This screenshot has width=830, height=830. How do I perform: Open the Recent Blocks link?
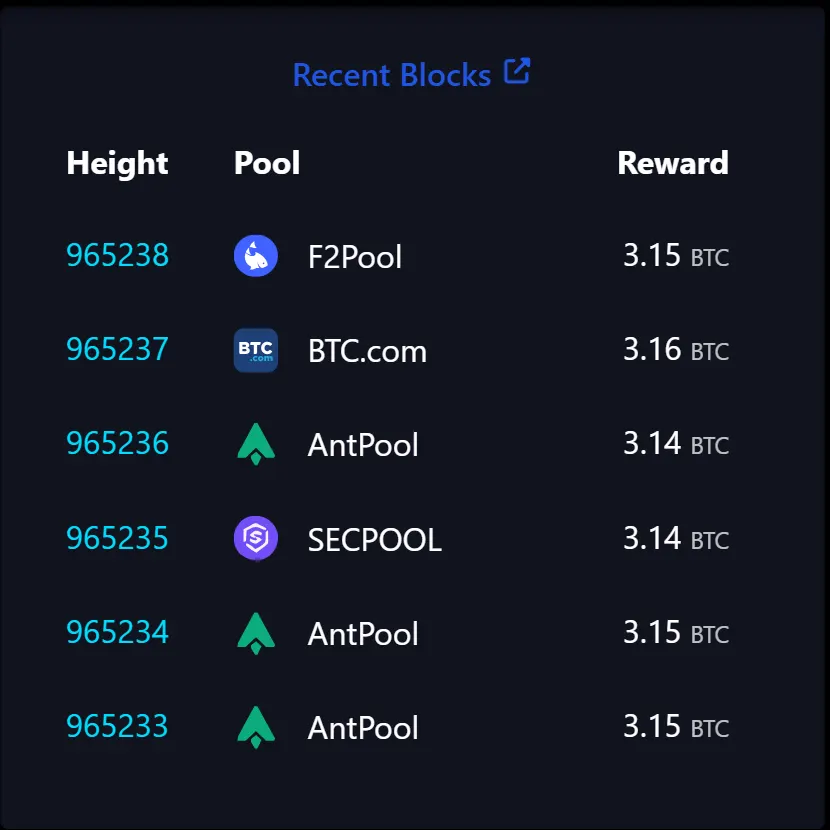[411, 74]
